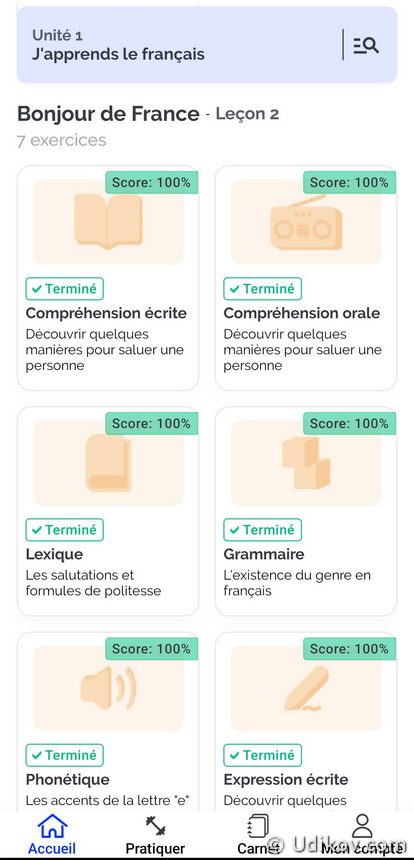Open the Compréhension orale exercise card
Image resolution: width=414 pixels, height=860 pixels.
[306, 278]
